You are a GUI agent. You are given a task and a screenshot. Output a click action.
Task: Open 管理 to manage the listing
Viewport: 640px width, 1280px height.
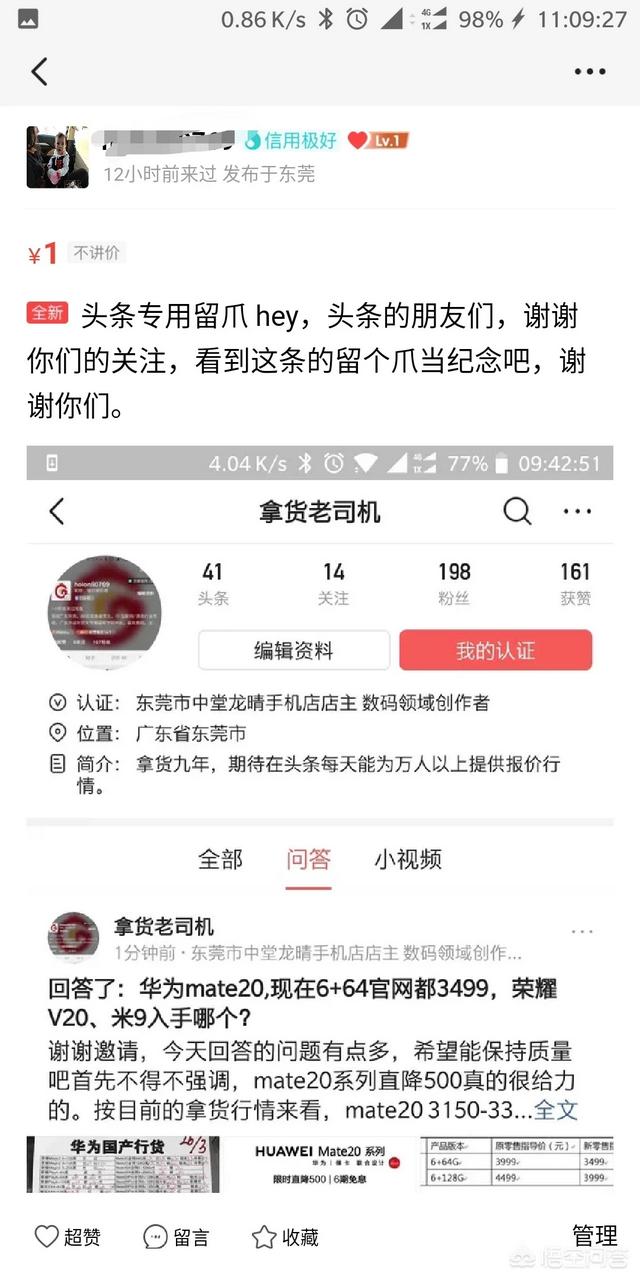(x=594, y=1235)
